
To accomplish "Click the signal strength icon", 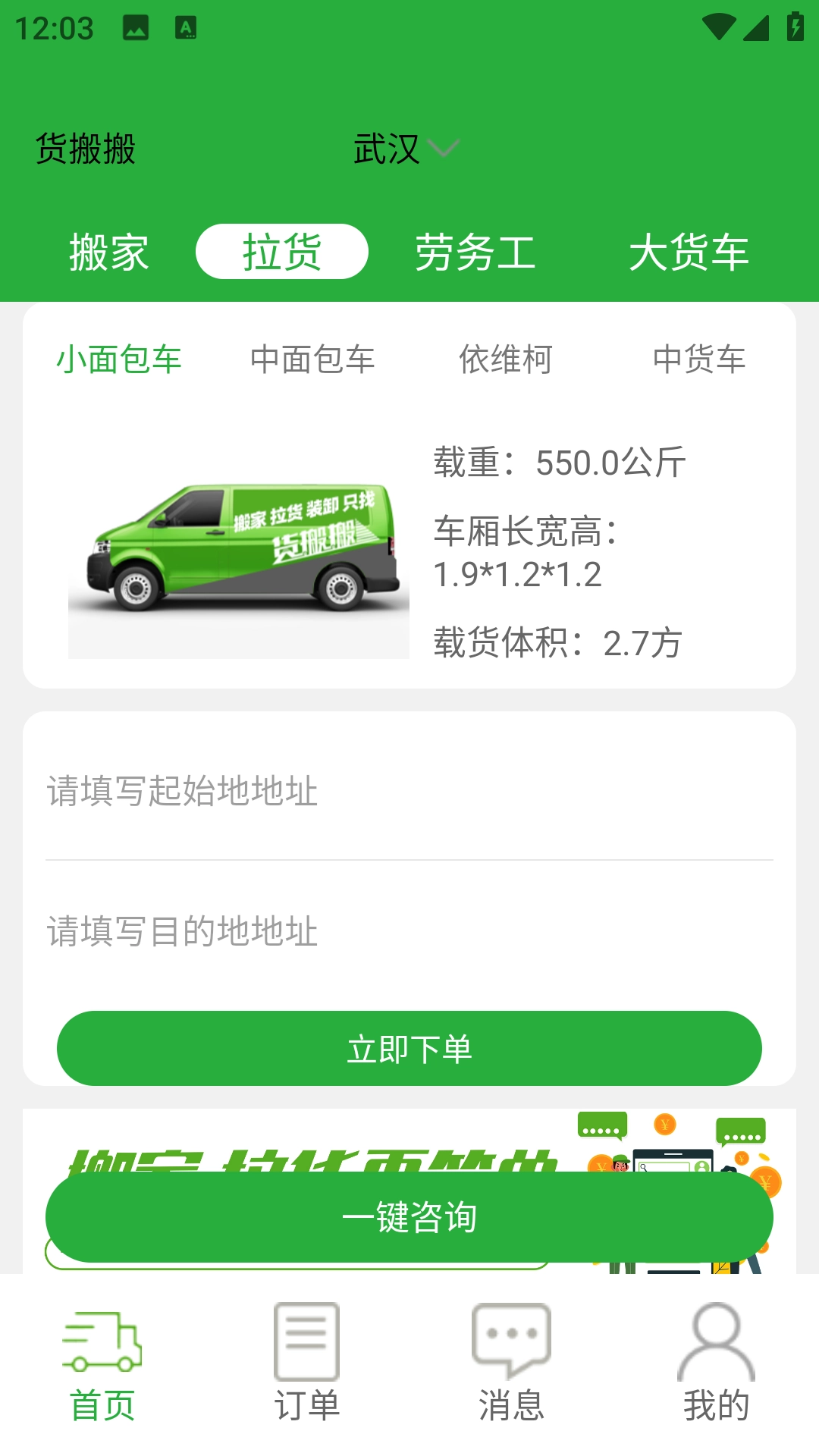I will coord(755,25).
